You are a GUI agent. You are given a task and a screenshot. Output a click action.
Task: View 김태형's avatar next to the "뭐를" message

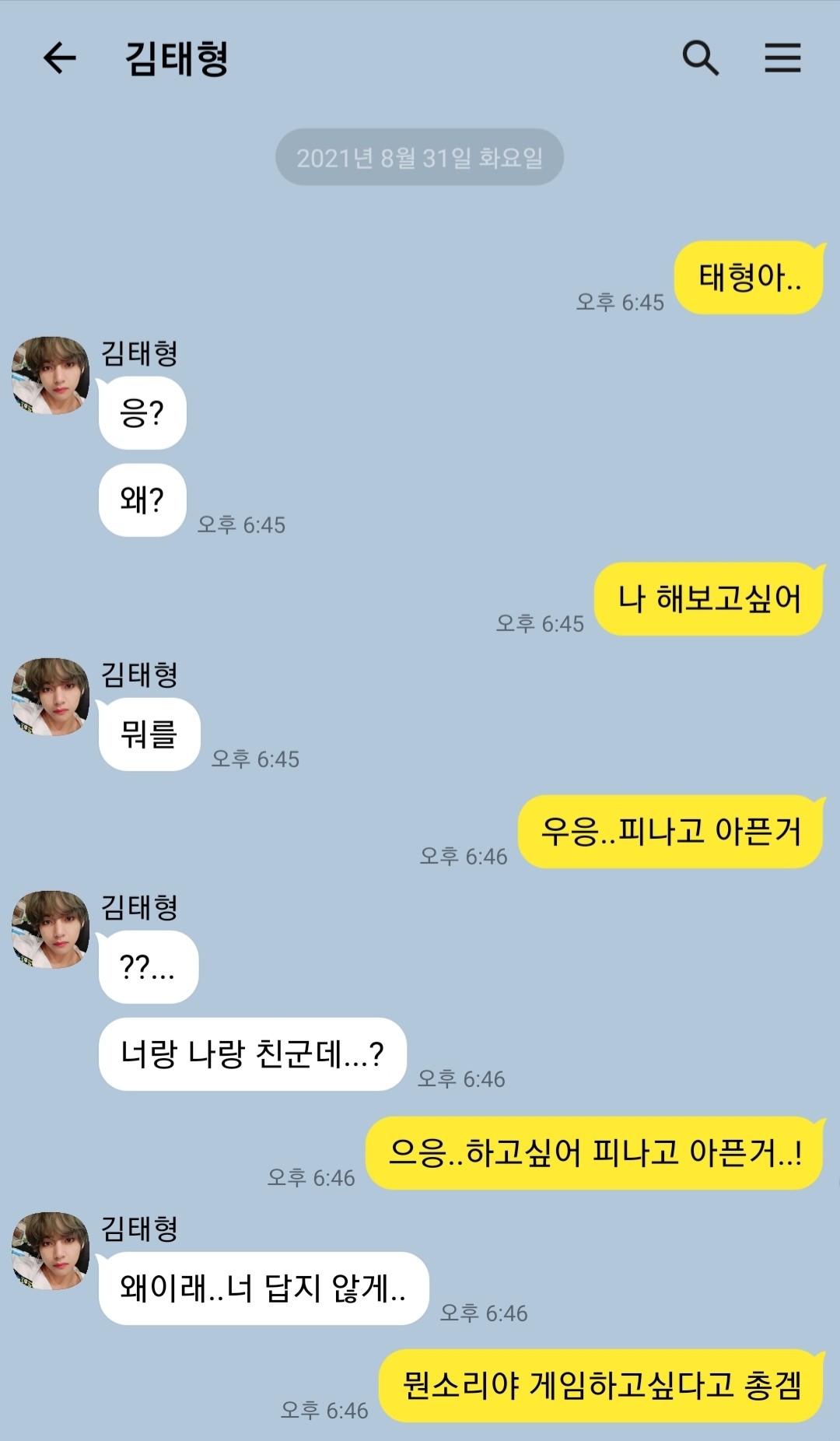[x=51, y=697]
